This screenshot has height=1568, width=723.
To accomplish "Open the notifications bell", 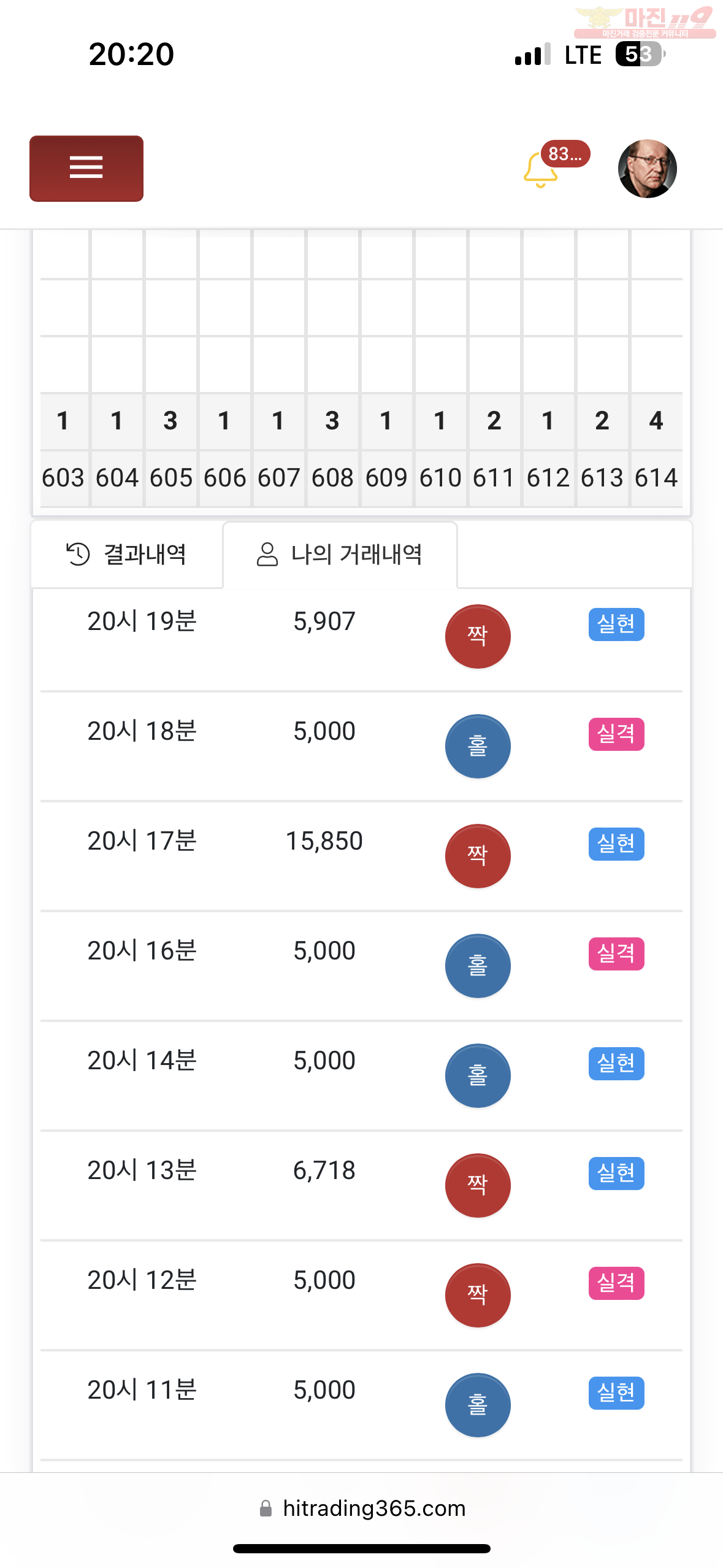I will (x=541, y=169).
